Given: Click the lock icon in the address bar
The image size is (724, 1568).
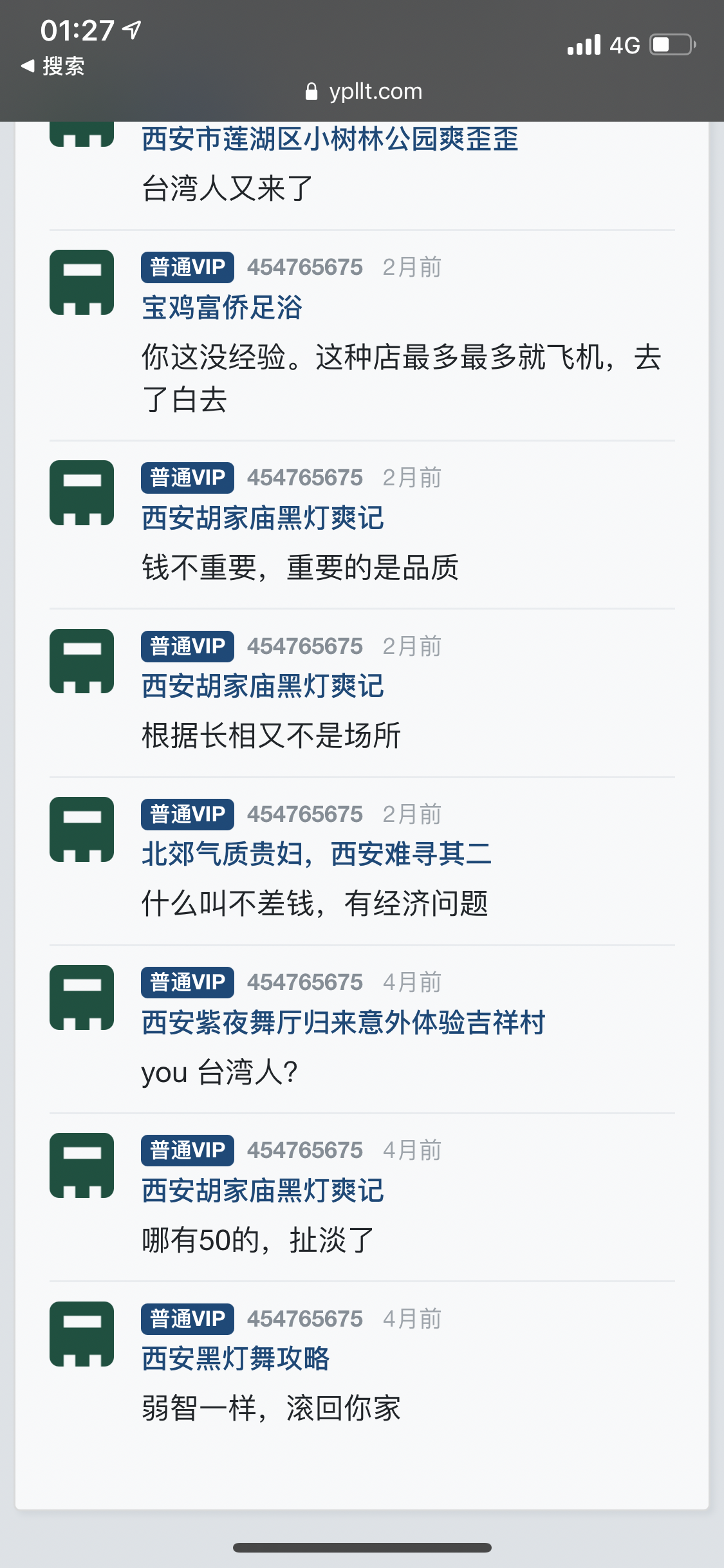Looking at the screenshot, I should (311, 90).
